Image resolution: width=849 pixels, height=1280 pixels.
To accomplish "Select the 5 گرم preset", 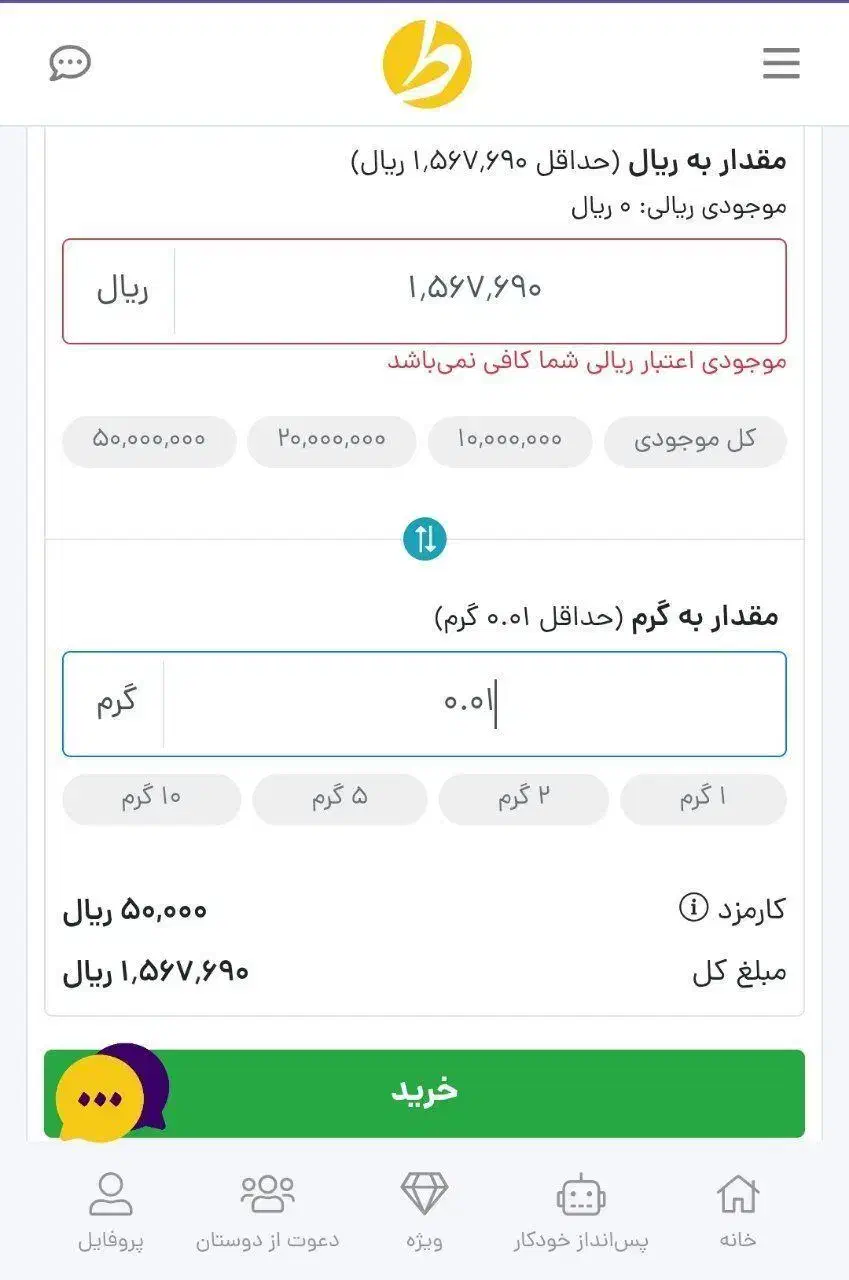I will (x=340, y=798).
